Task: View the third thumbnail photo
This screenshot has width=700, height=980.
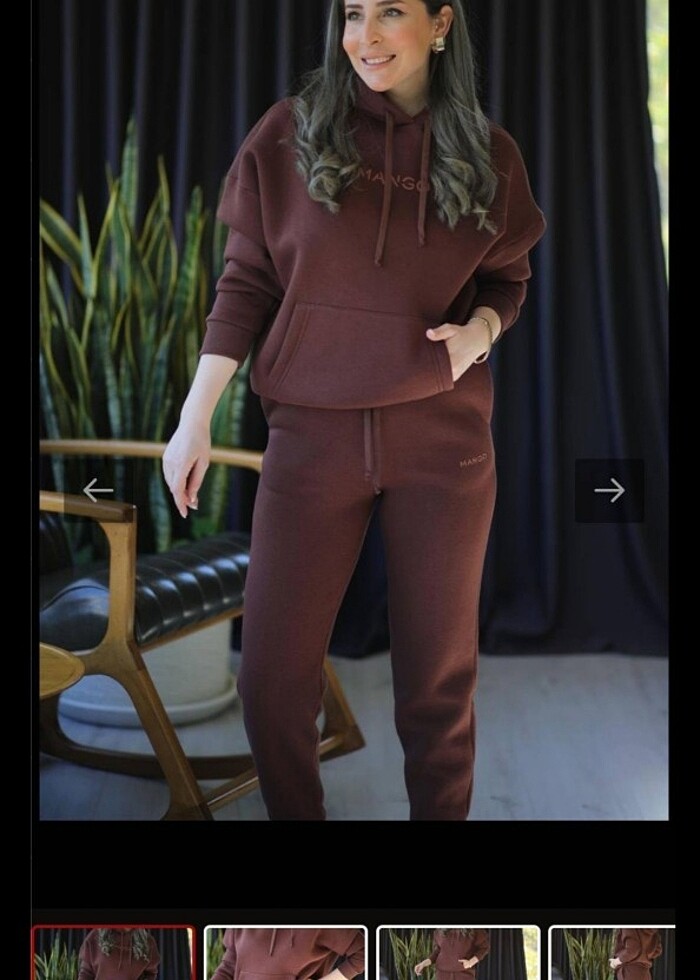Action: [x=458, y=953]
